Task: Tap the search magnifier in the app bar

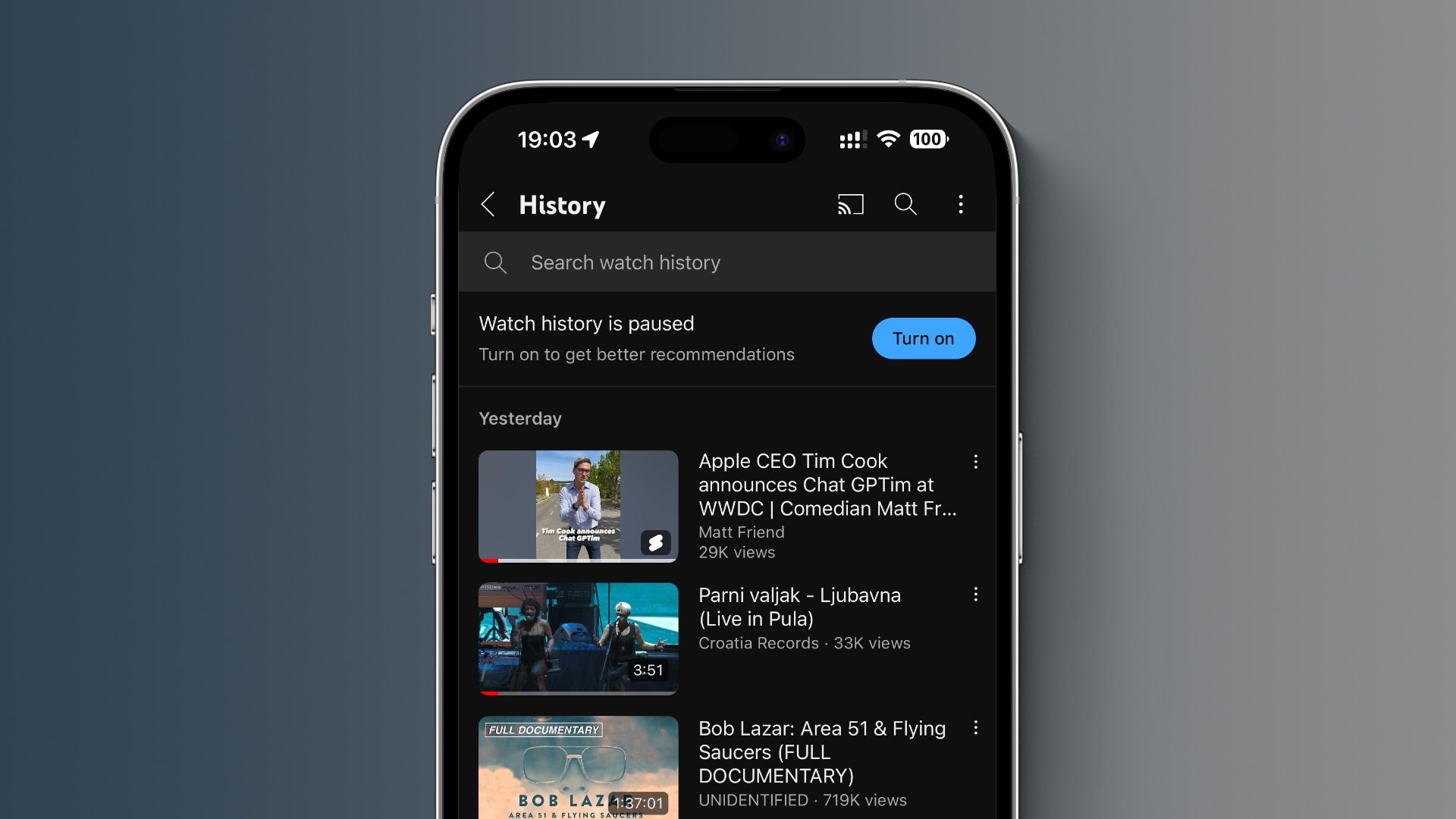Action: (x=905, y=205)
